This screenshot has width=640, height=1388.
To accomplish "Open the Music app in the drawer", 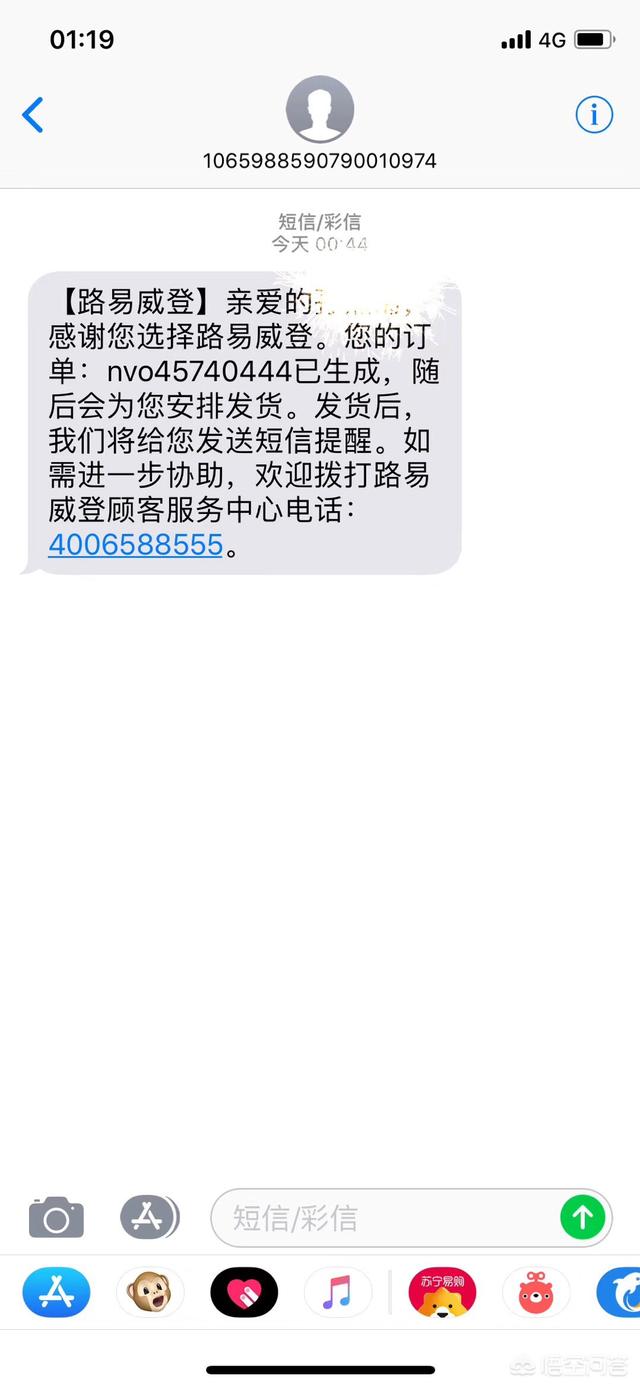I will point(338,1292).
